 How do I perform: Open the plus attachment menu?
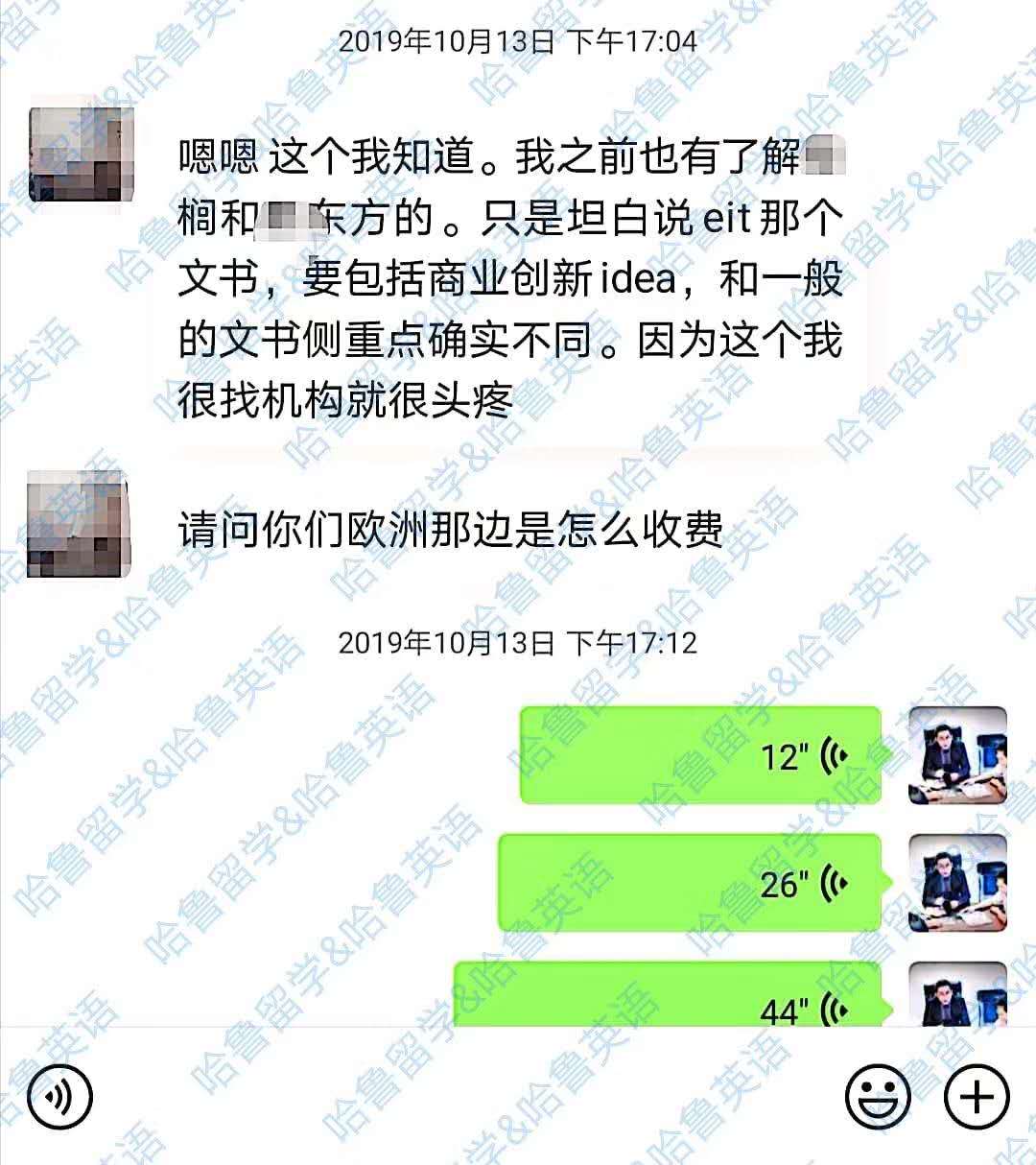[x=977, y=1096]
